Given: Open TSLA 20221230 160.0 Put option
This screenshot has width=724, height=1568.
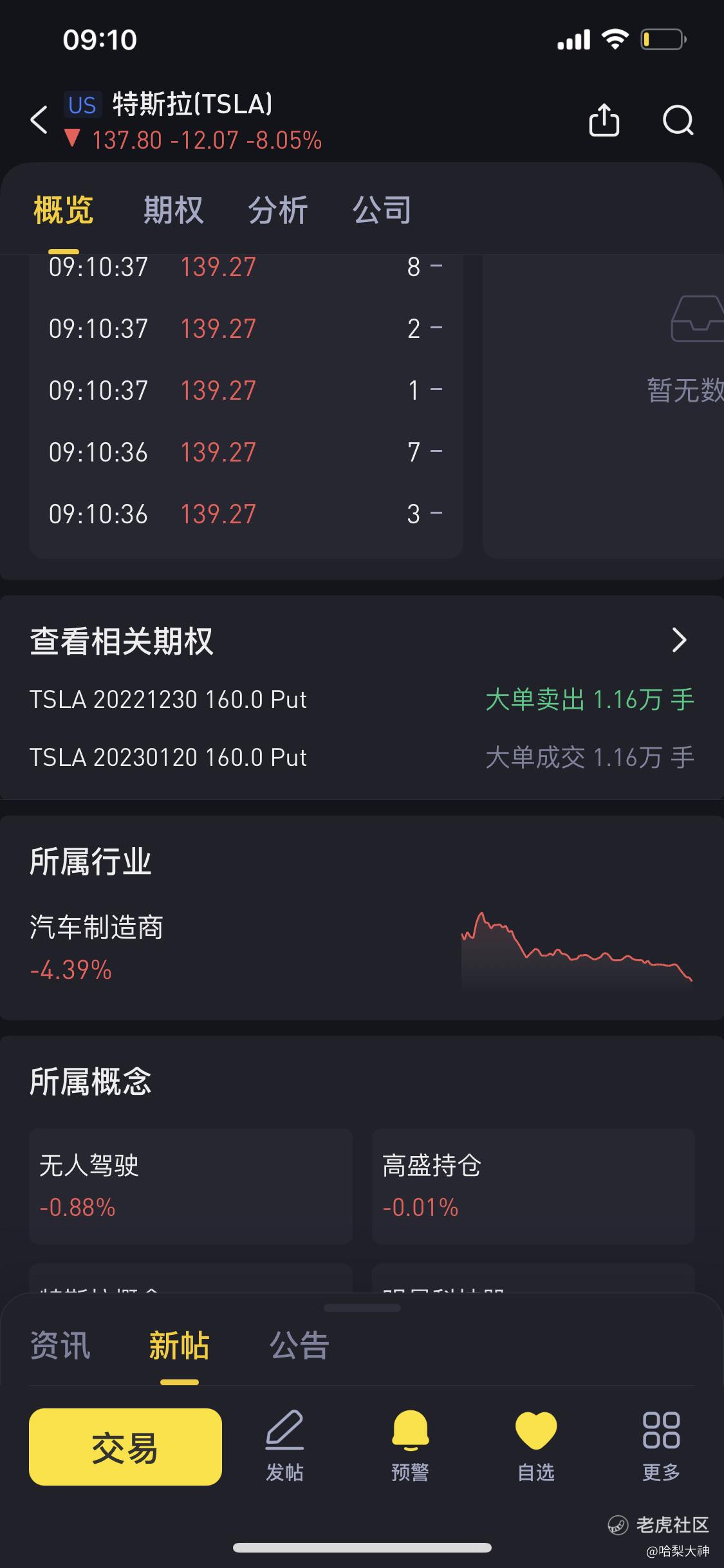Looking at the screenshot, I should (x=362, y=700).
